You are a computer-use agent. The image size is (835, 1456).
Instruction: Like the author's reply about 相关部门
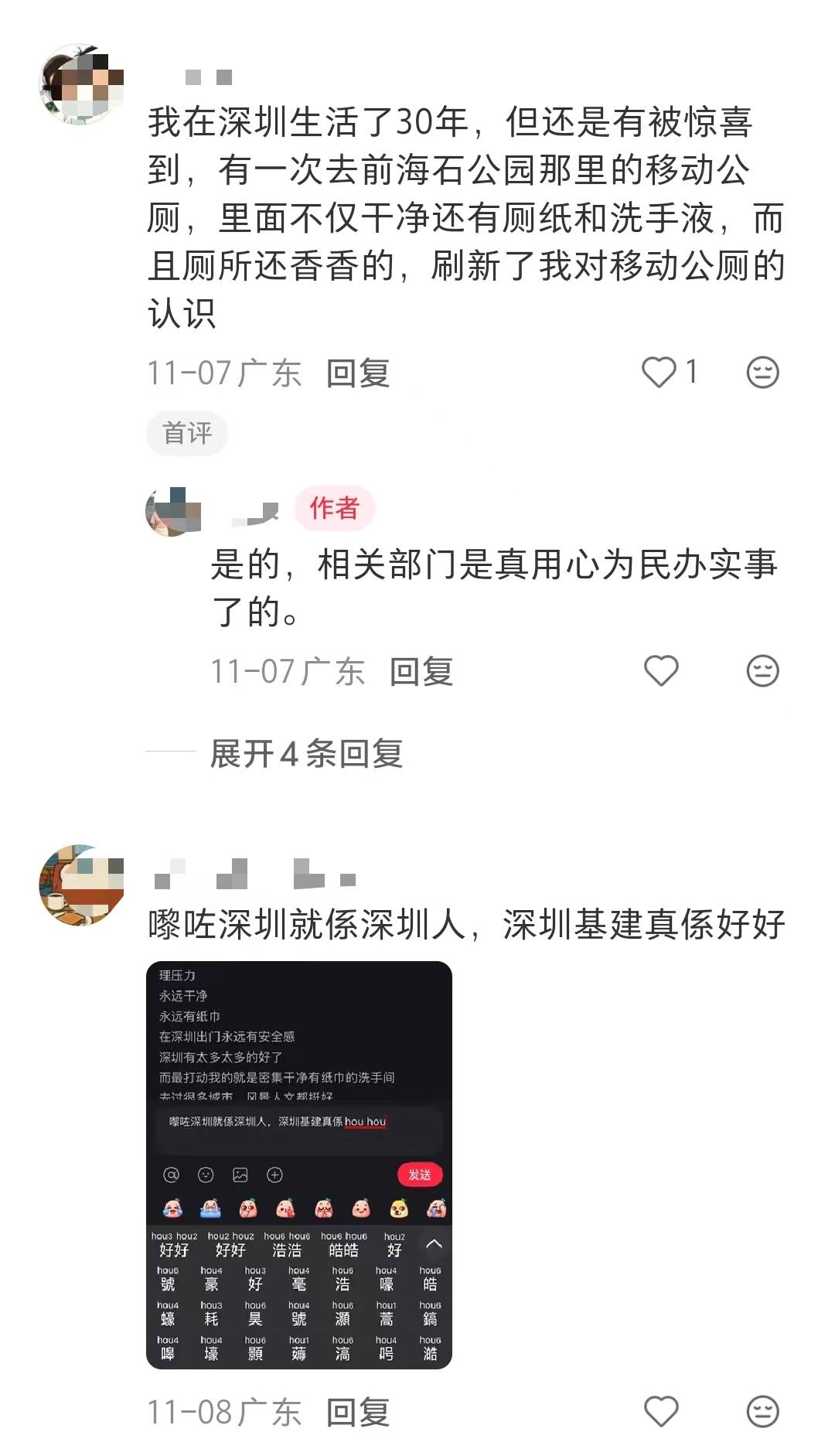coord(661,670)
